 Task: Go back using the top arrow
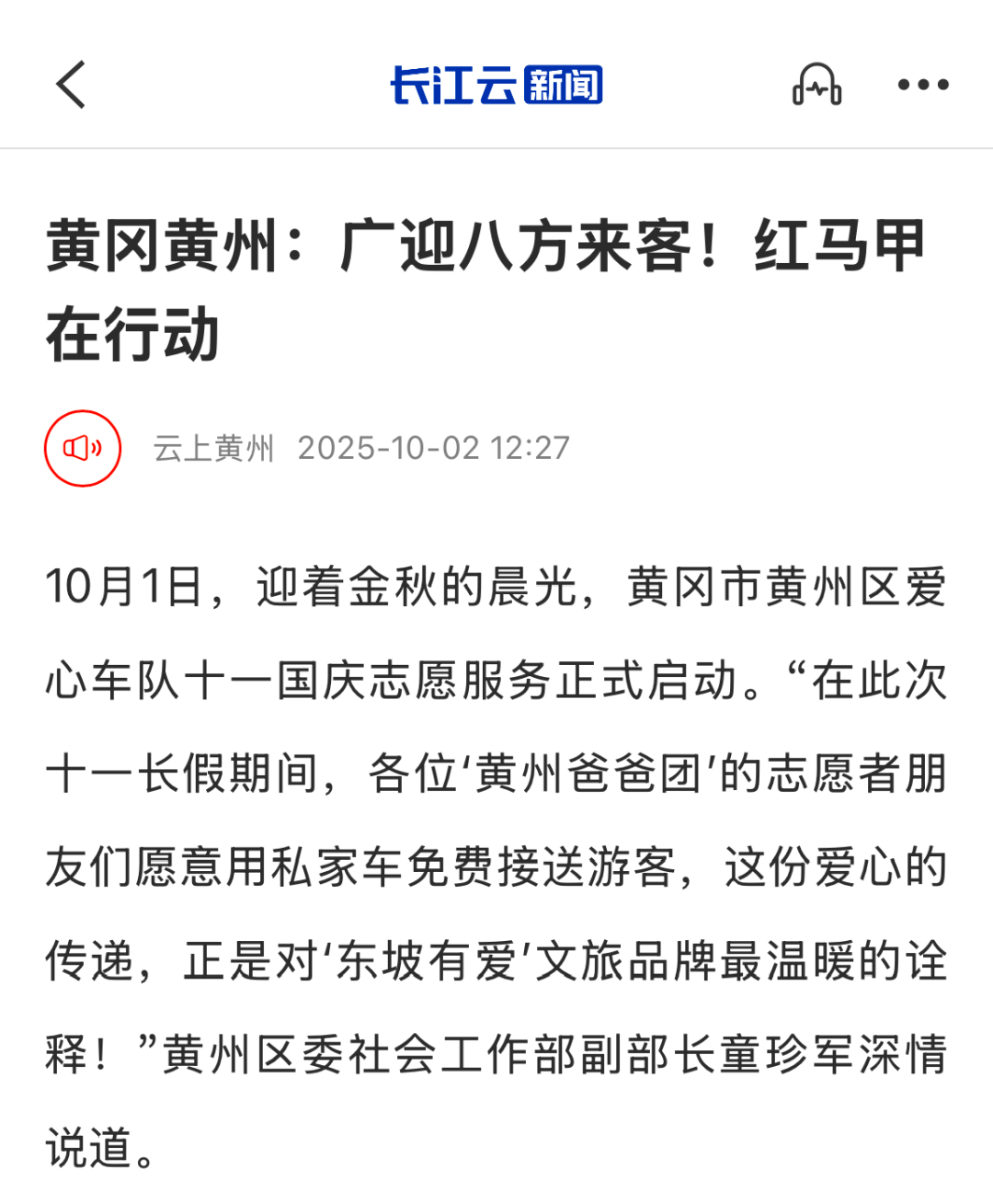point(71,85)
